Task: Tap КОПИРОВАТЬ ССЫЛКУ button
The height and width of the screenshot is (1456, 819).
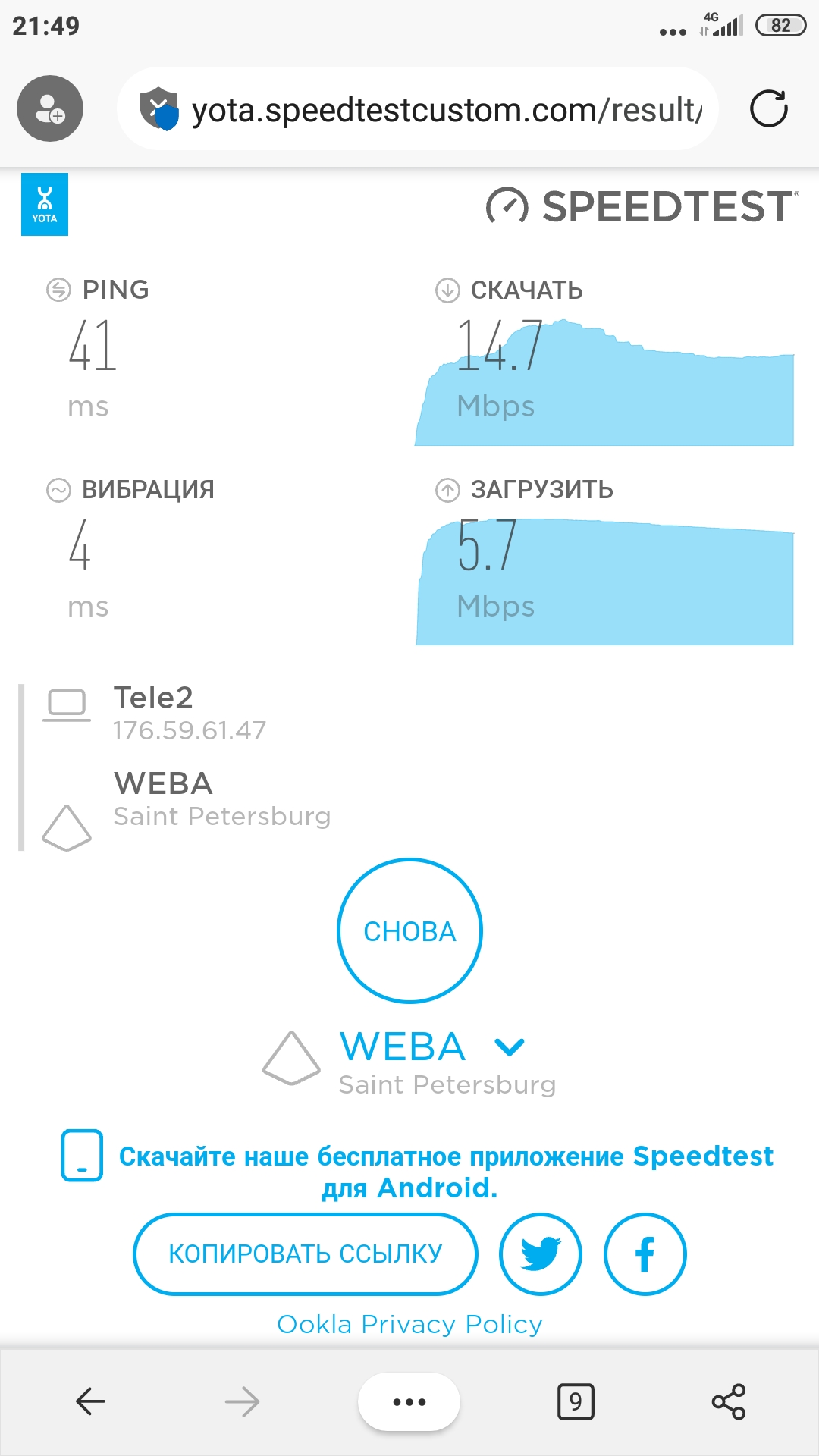Action: tap(306, 1254)
